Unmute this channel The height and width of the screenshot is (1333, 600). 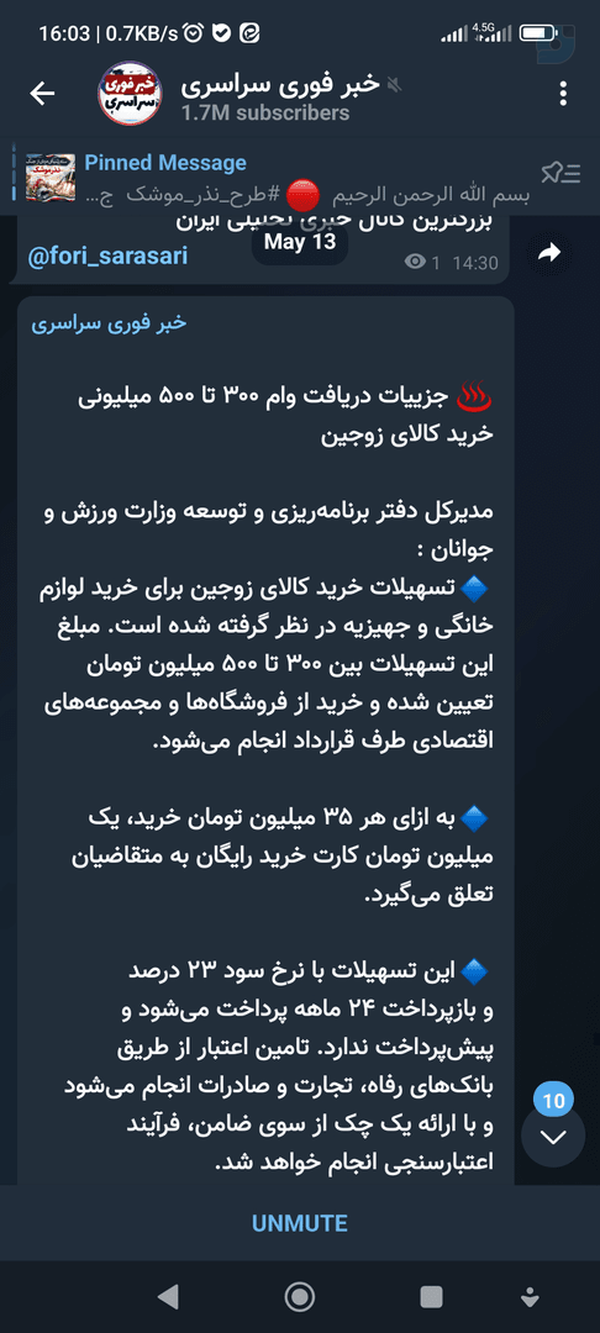[x=300, y=1223]
